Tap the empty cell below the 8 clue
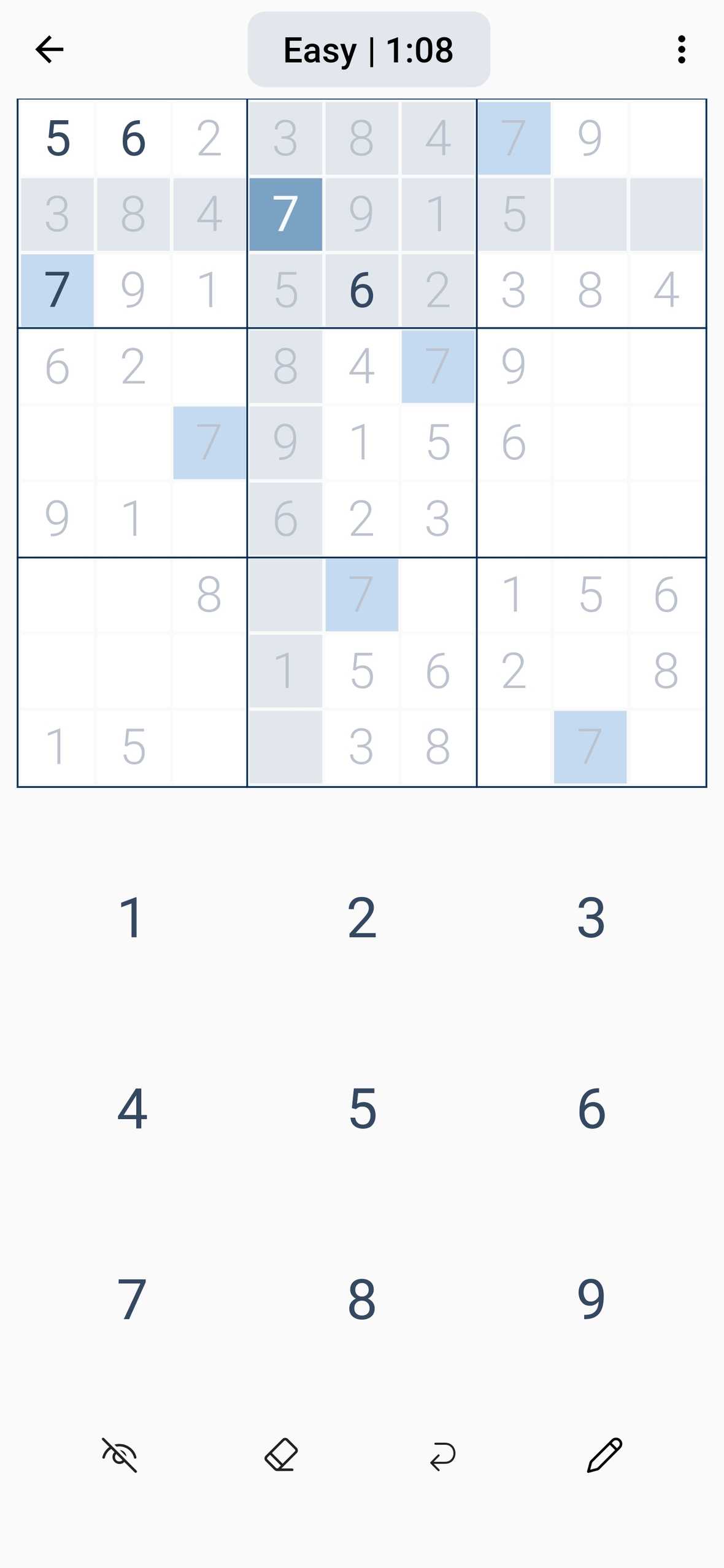The height and width of the screenshot is (1568, 724). (209, 671)
